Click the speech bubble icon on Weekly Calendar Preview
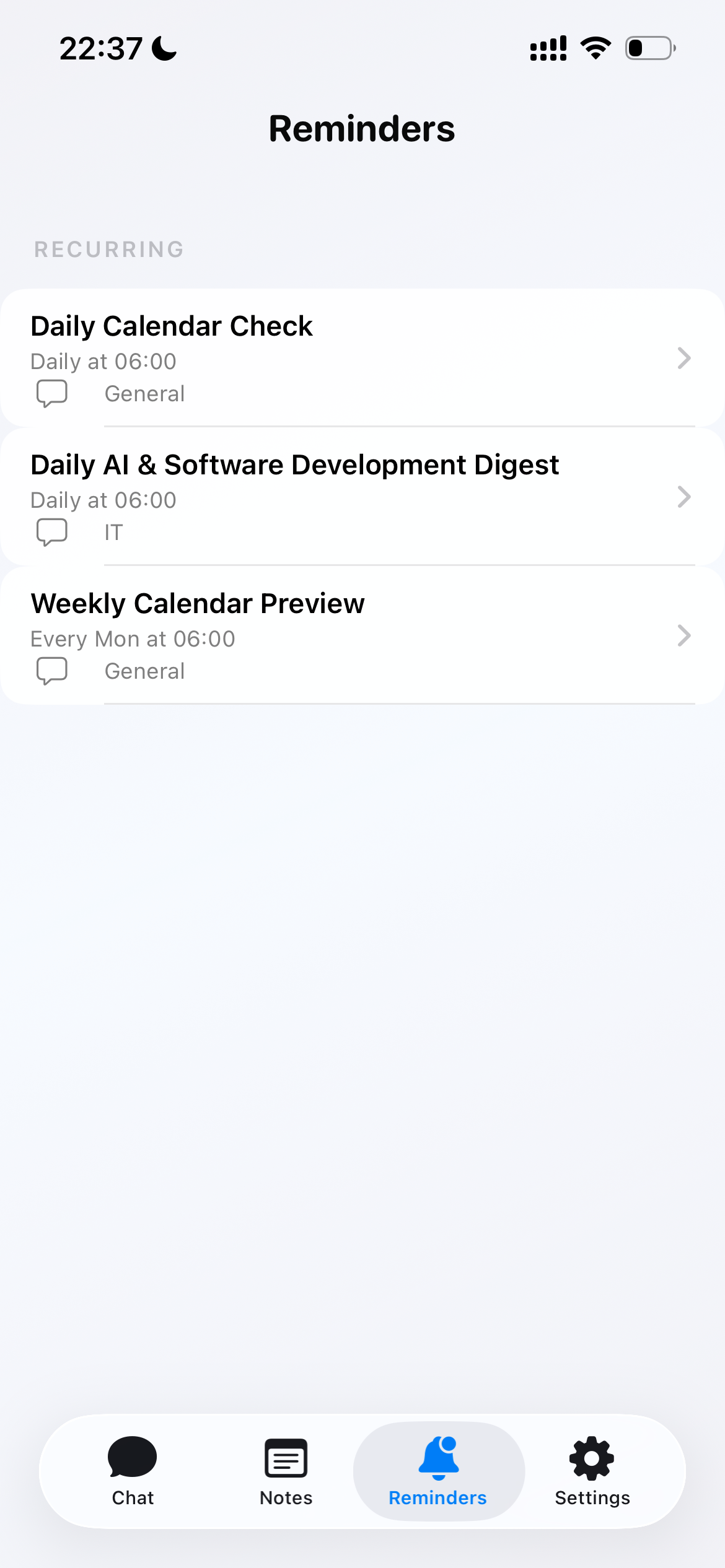Image resolution: width=725 pixels, height=1568 pixels. (x=53, y=670)
